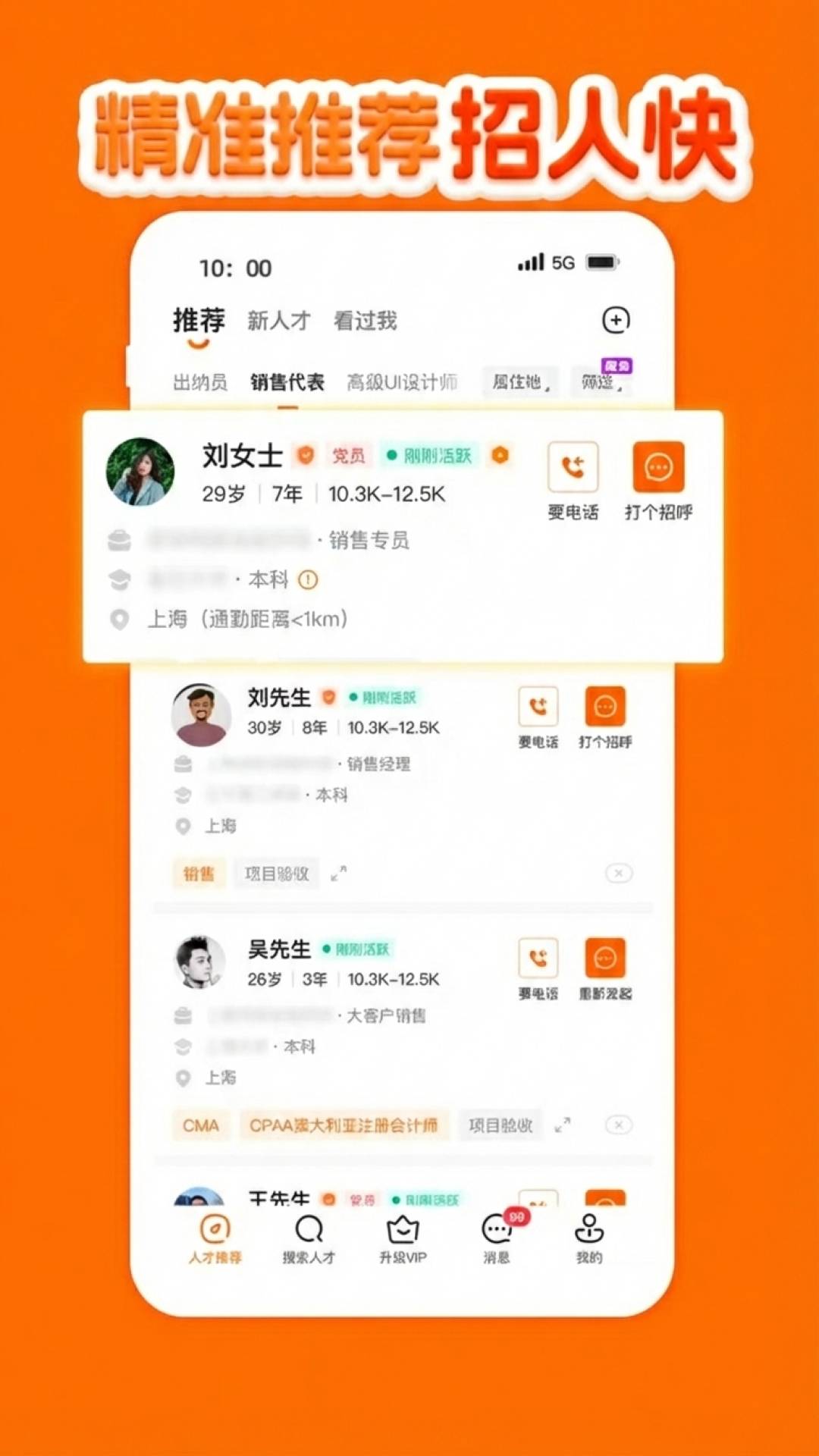Viewport: 819px width, 1456px height.
Task: Open the 筛选 filter dropdown
Action: (x=603, y=382)
